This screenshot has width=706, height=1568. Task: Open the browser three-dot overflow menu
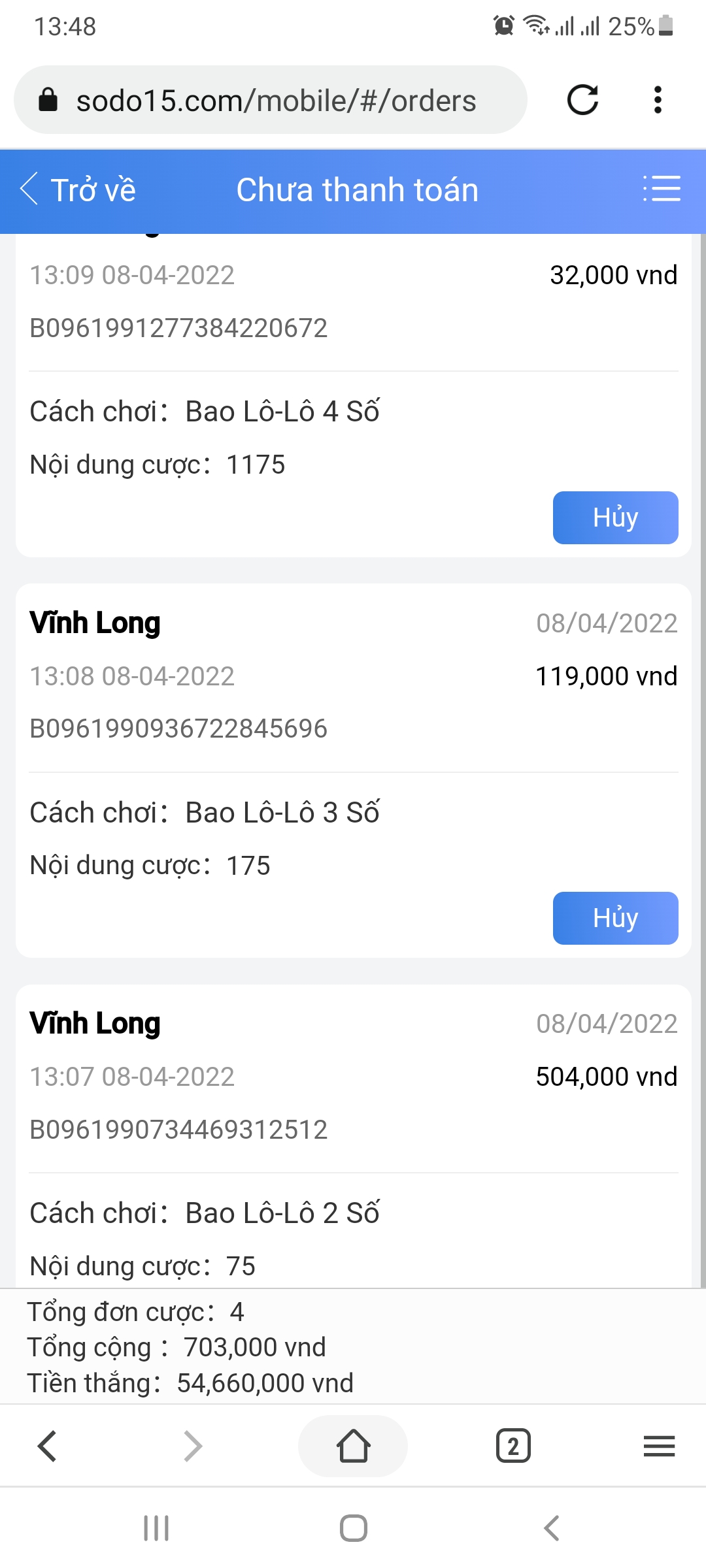[x=658, y=100]
